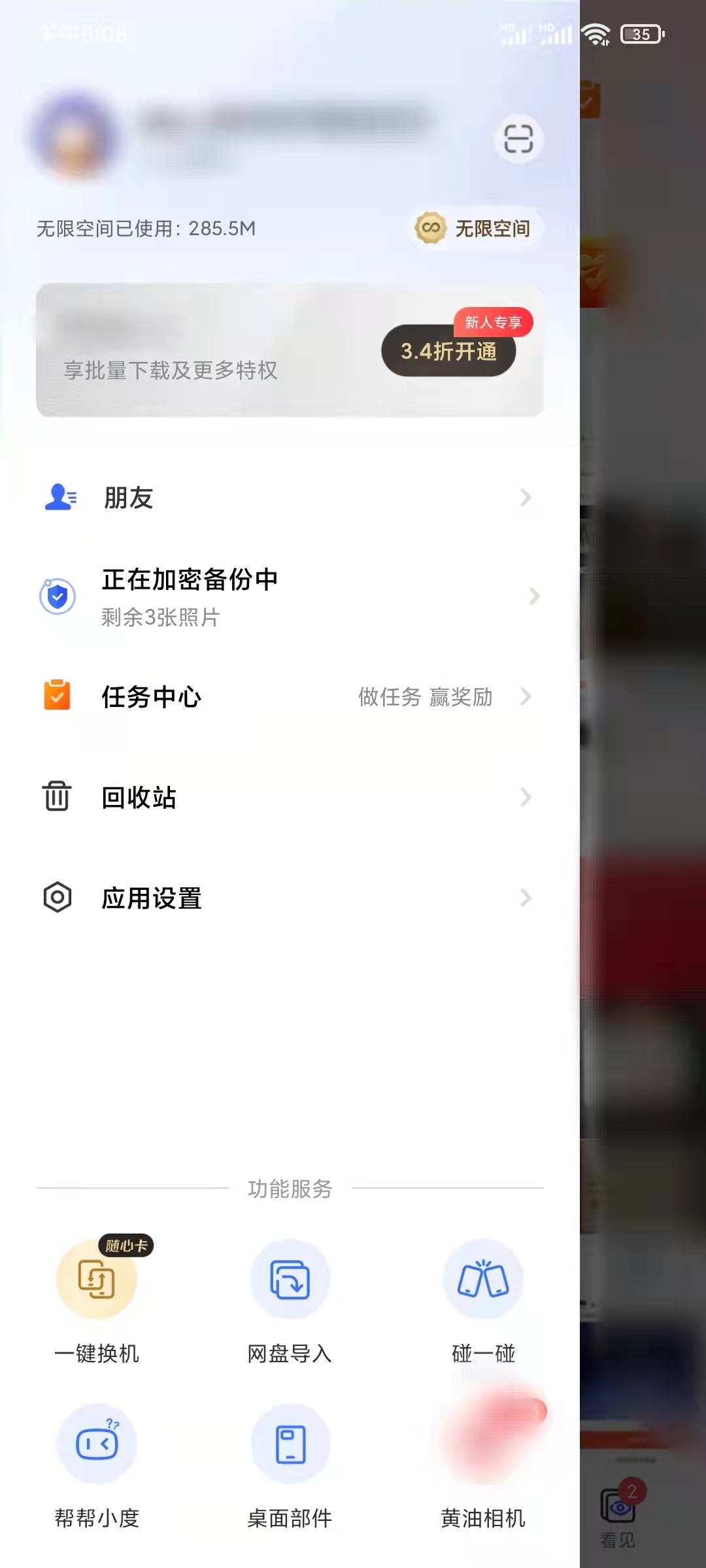Tap the 回收站 trash icon

click(57, 797)
